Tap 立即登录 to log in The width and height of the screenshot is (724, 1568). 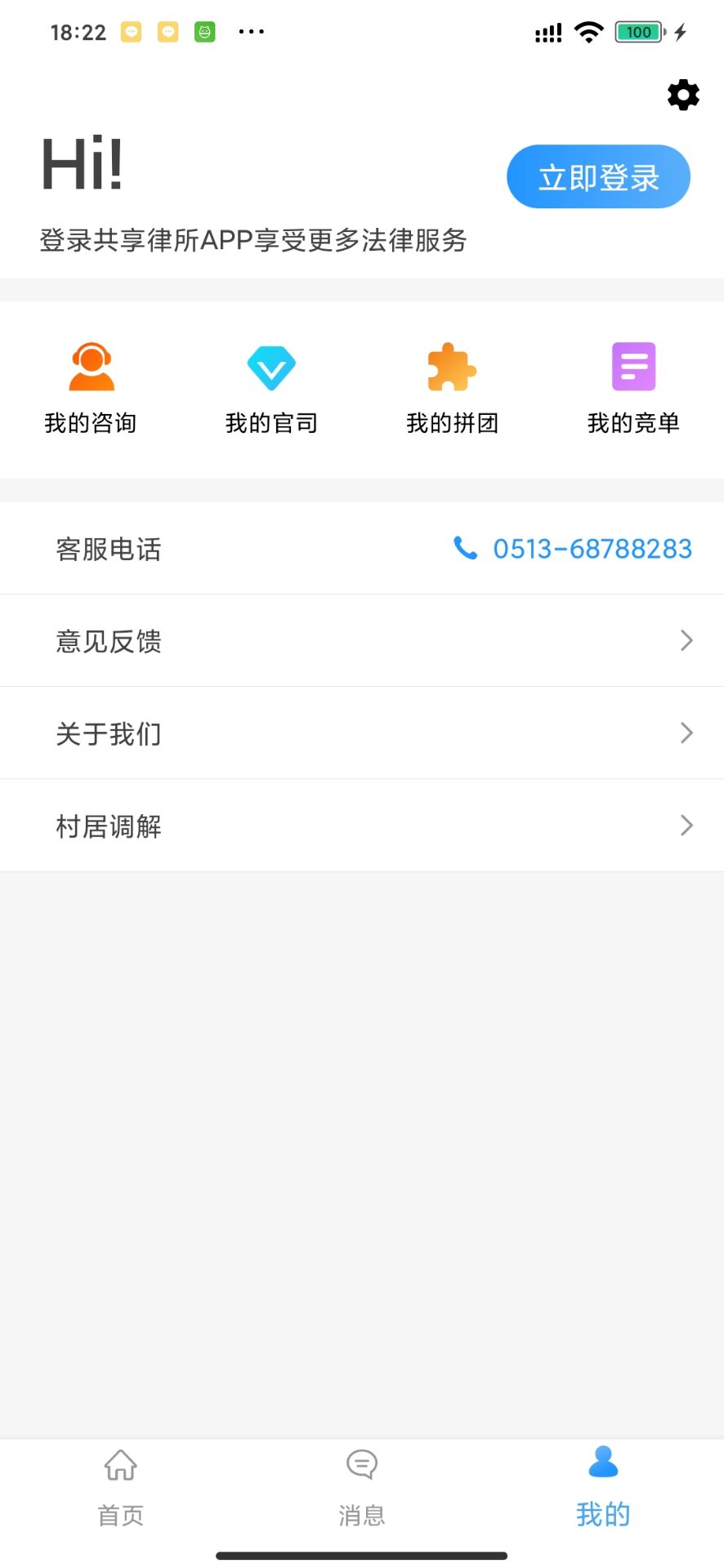pyautogui.click(x=598, y=176)
